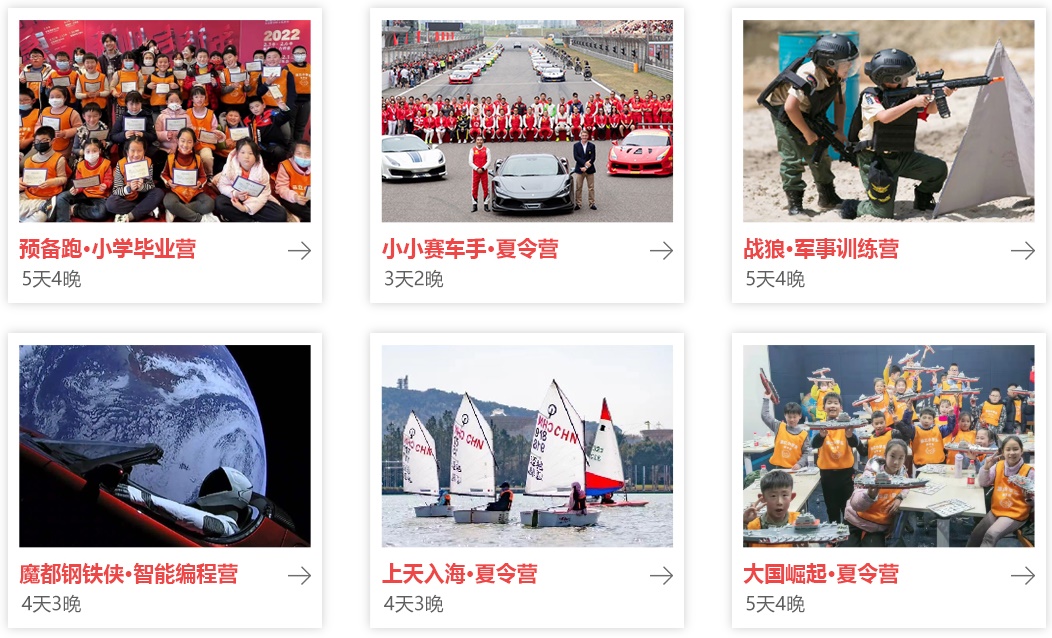Open the 上天入海·夏令营 sailing camp card
This screenshot has height=638, width=1052.
[x=527, y=480]
